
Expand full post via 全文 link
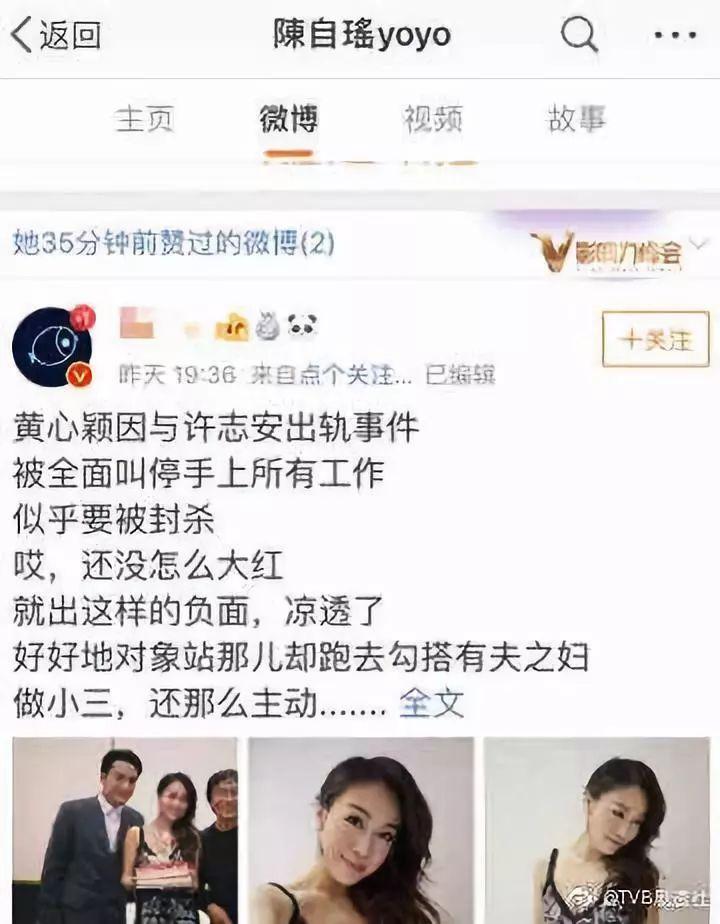coord(432,703)
